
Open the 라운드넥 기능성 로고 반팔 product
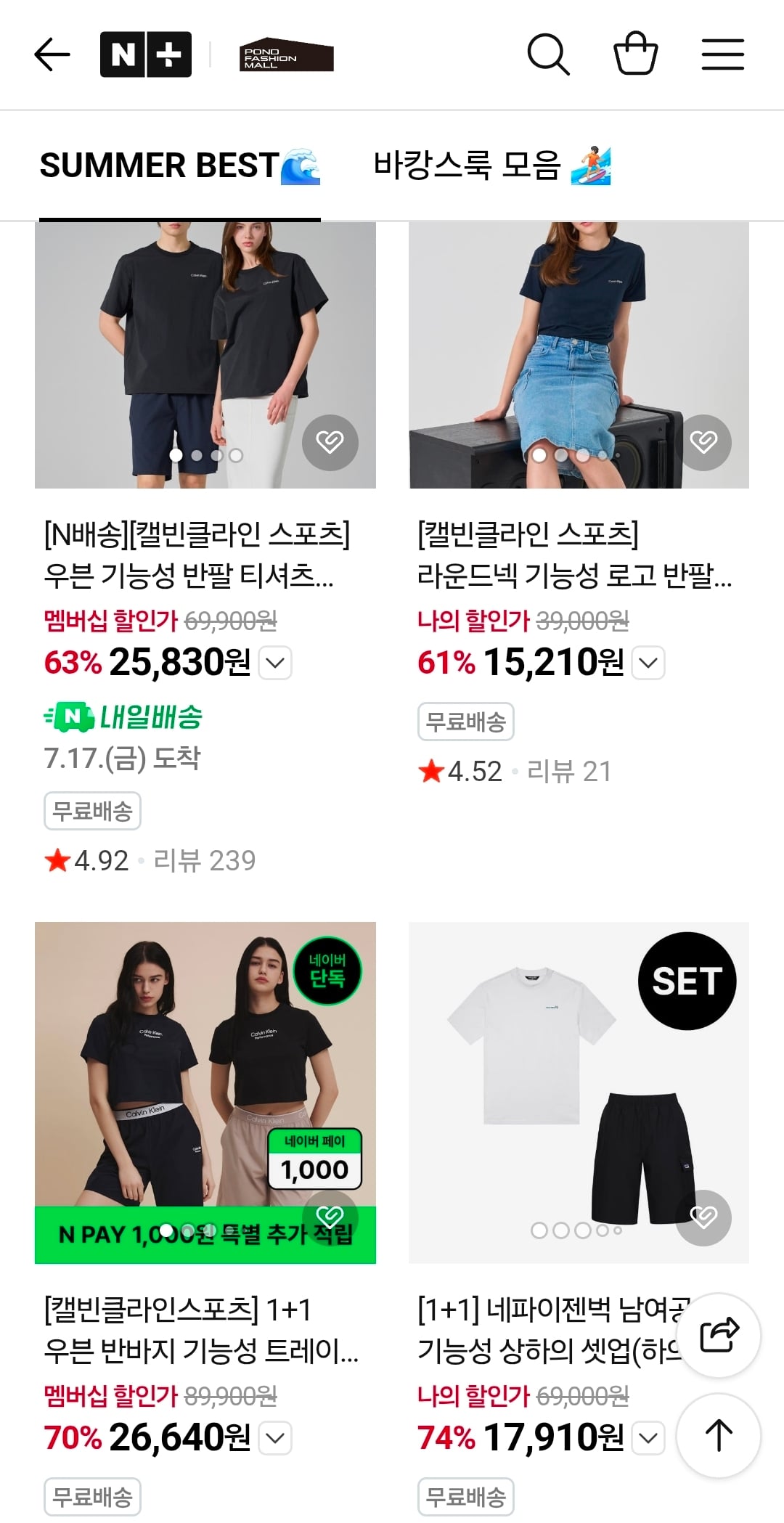[x=575, y=555]
